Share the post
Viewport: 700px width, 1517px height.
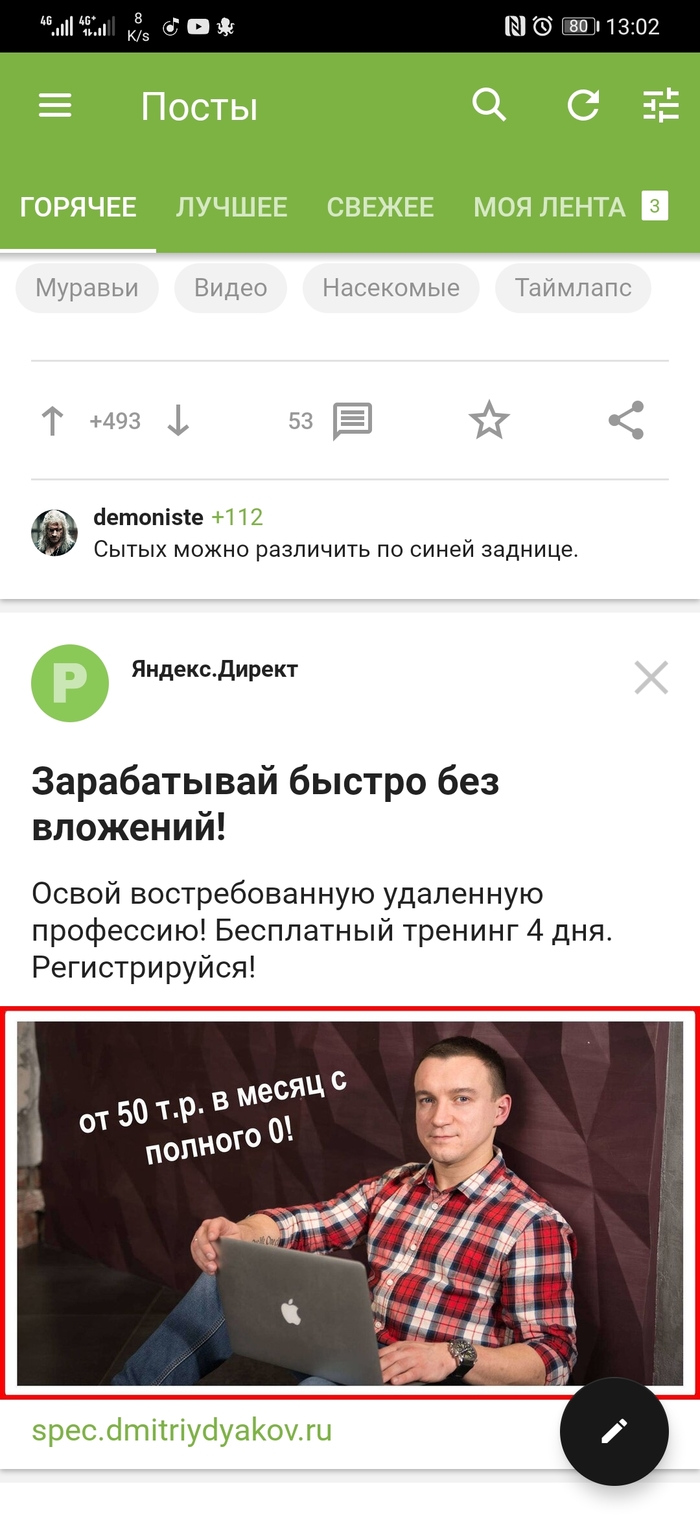[x=626, y=421]
